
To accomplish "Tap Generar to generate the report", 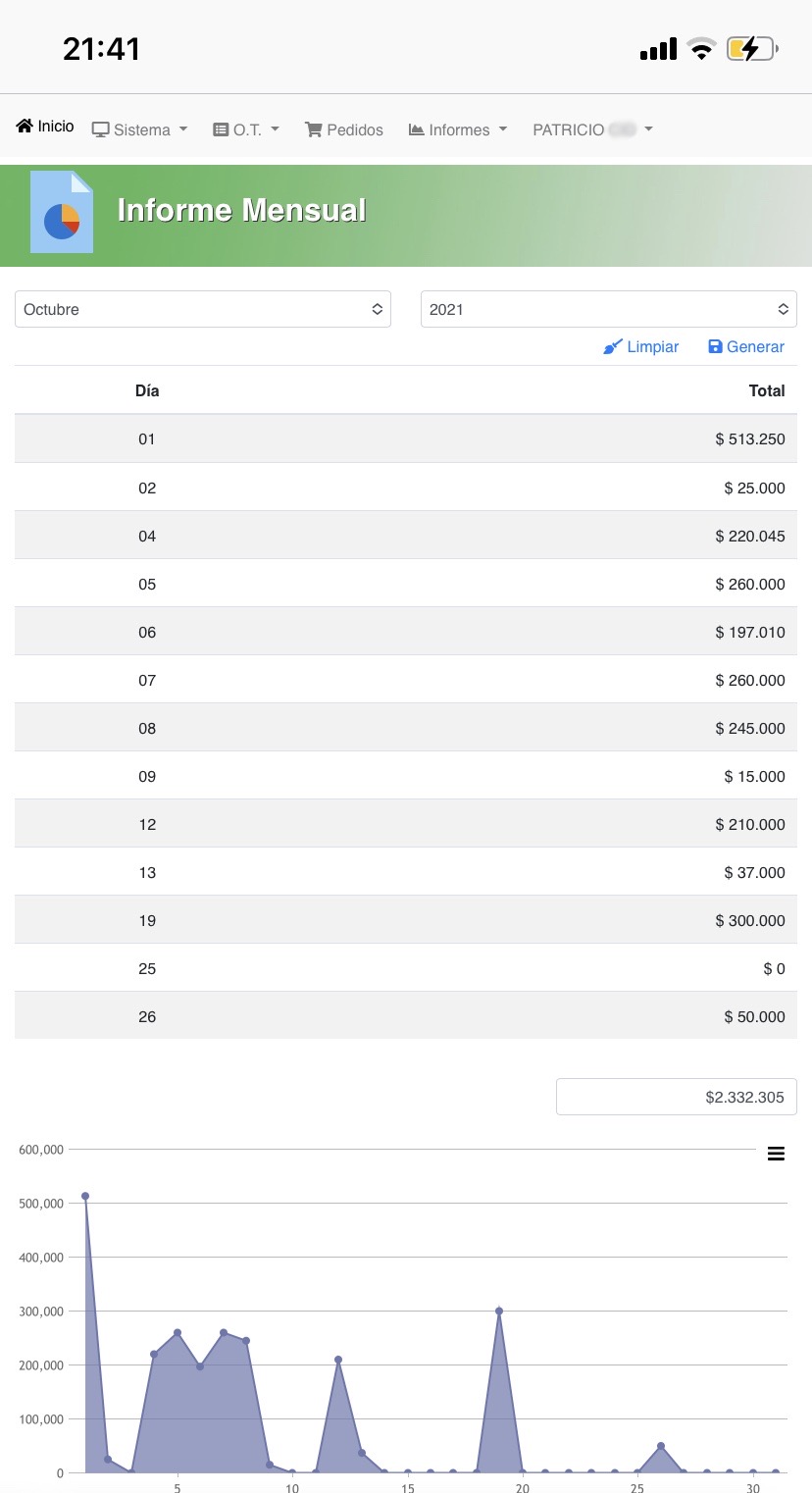I will pos(746,347).
